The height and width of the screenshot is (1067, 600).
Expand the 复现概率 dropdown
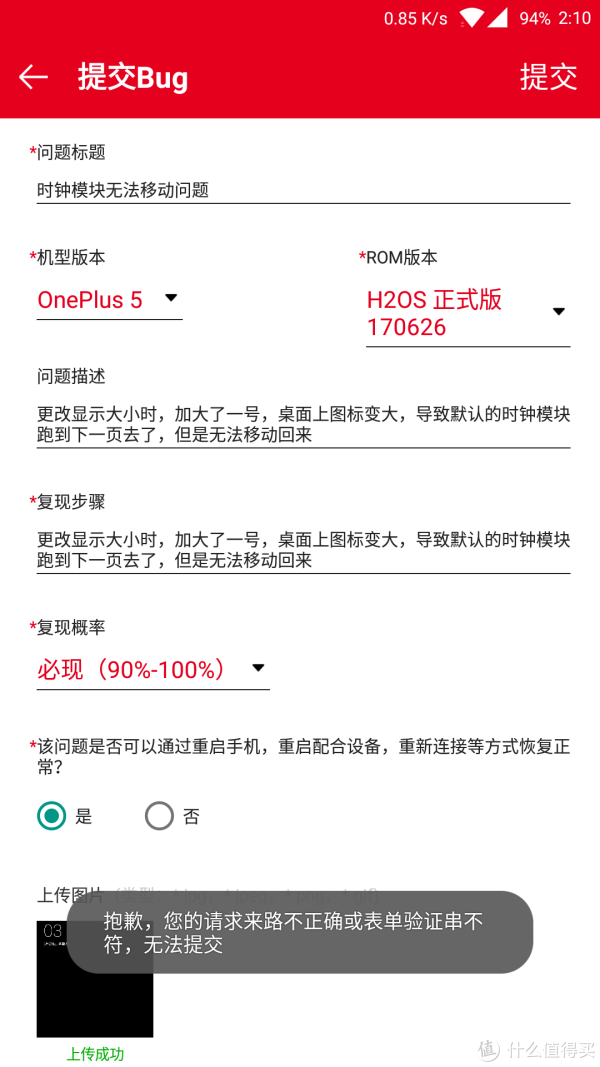click(x=152, y=669)
